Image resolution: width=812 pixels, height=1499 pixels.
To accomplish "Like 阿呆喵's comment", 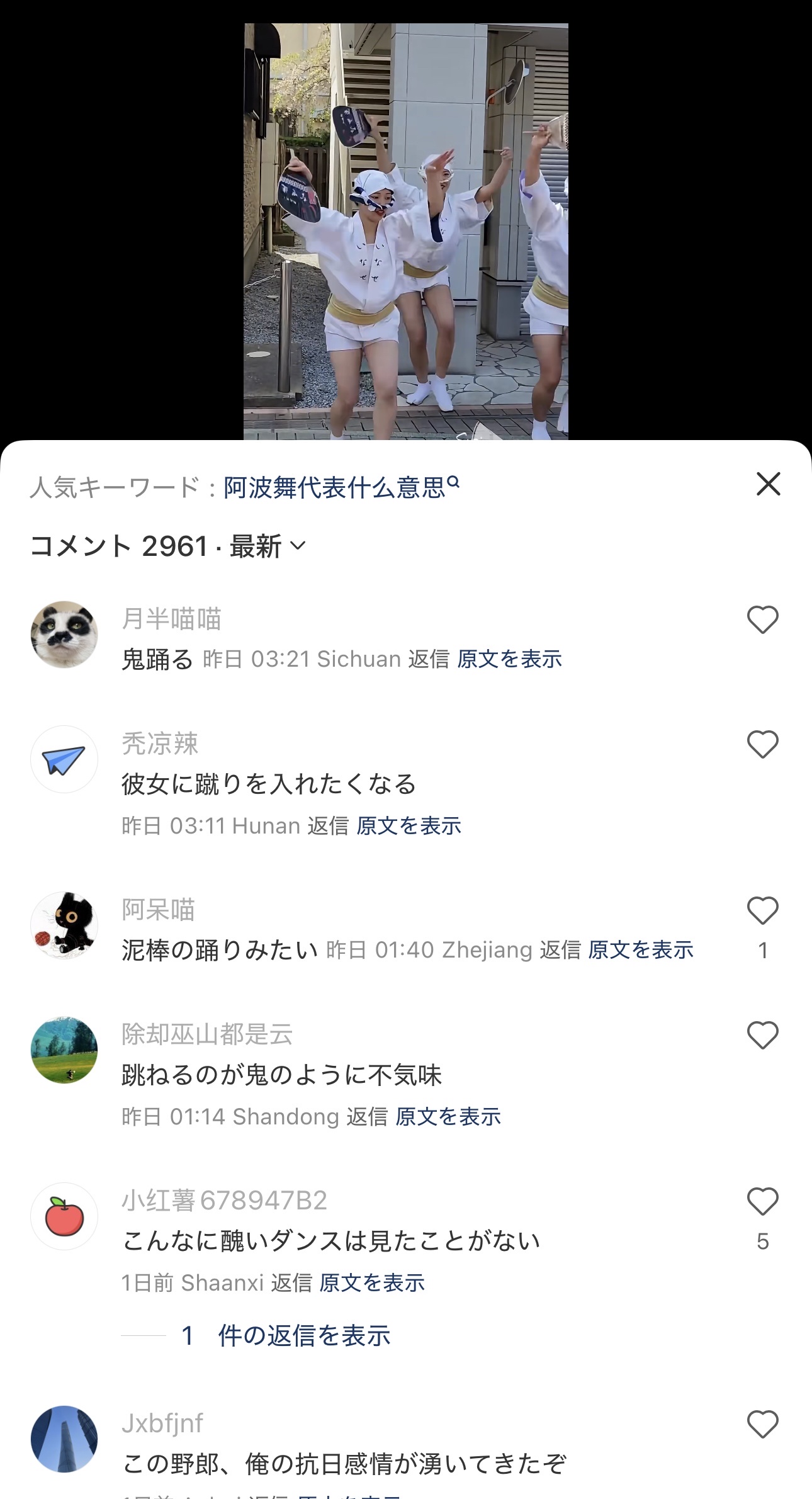I will [x=762, y=910].
